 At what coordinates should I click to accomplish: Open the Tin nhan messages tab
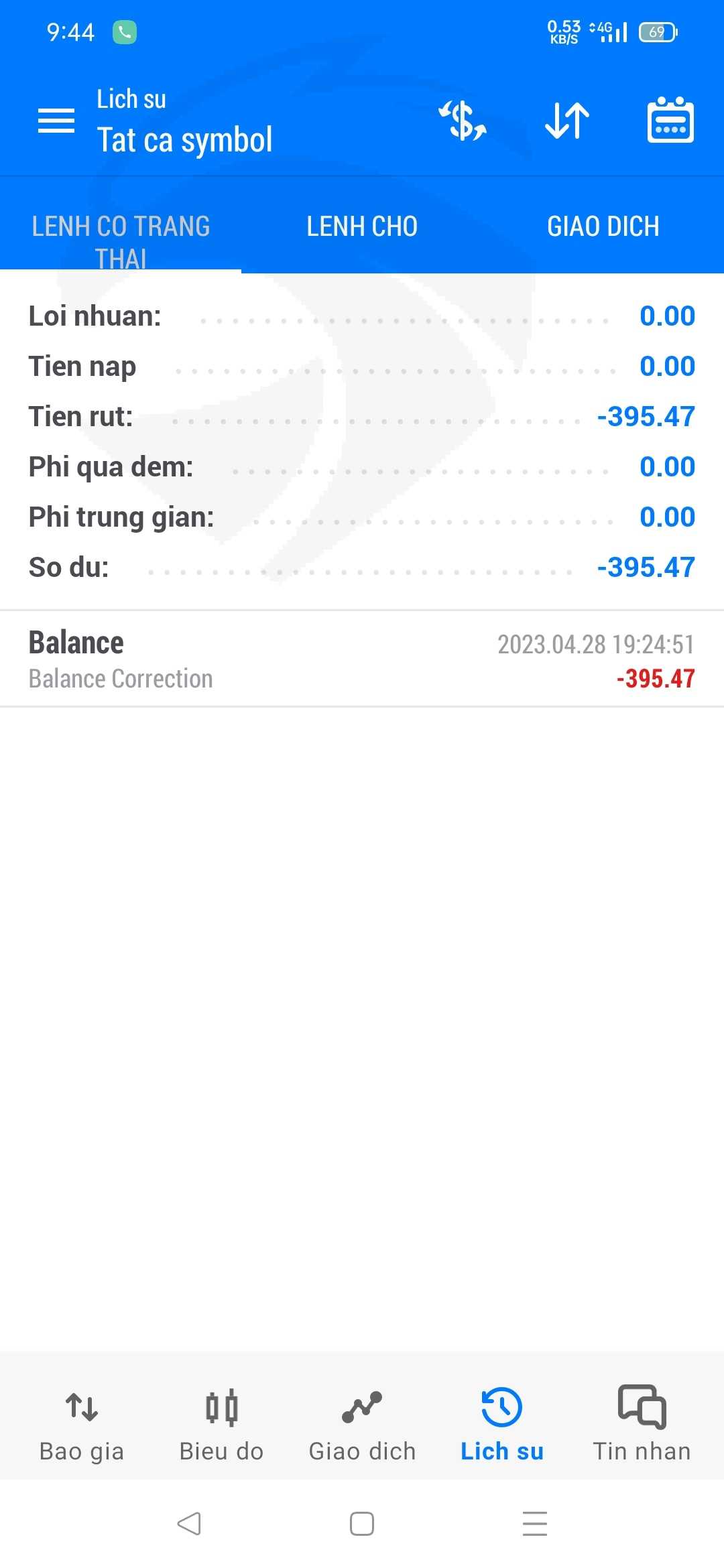coord(642,1422)
